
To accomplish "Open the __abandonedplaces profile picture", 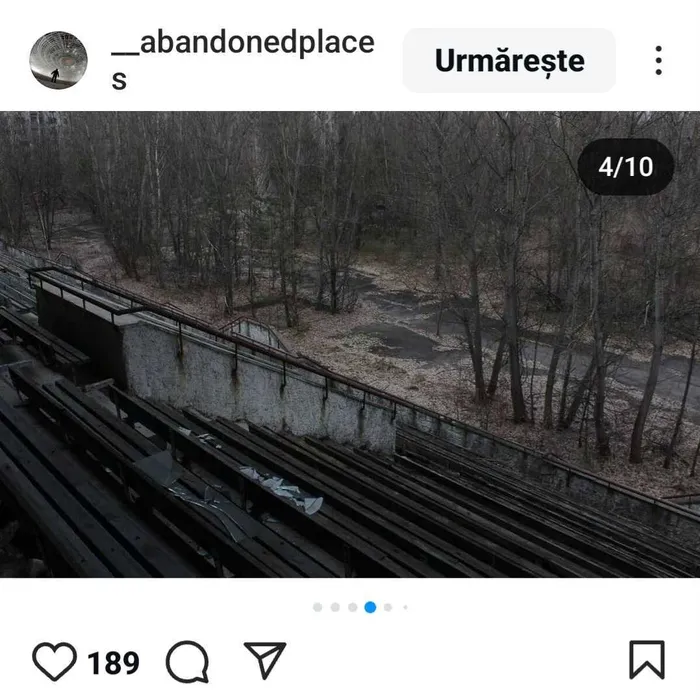I will (58, 60).
